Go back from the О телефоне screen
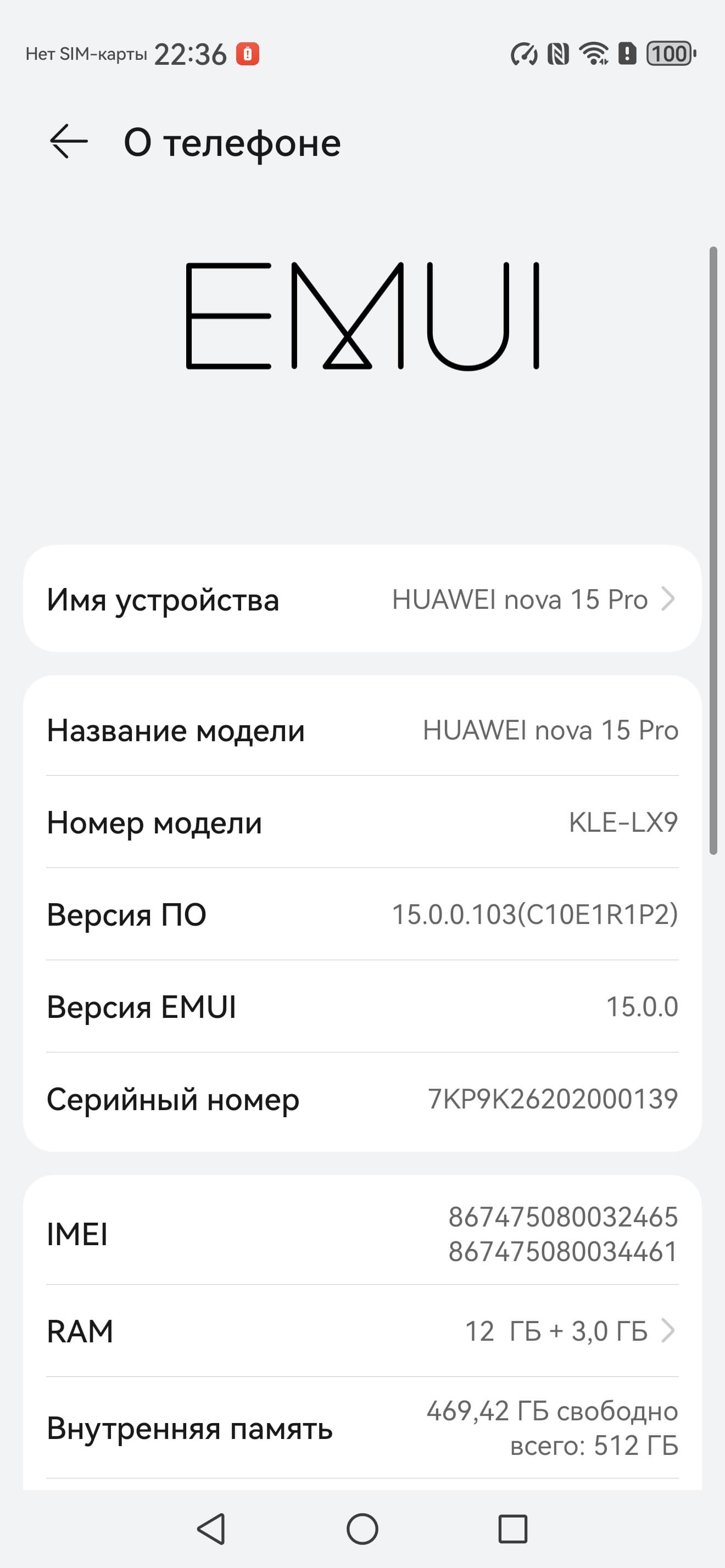725x1568 pixels. click(x=68, y=142)
